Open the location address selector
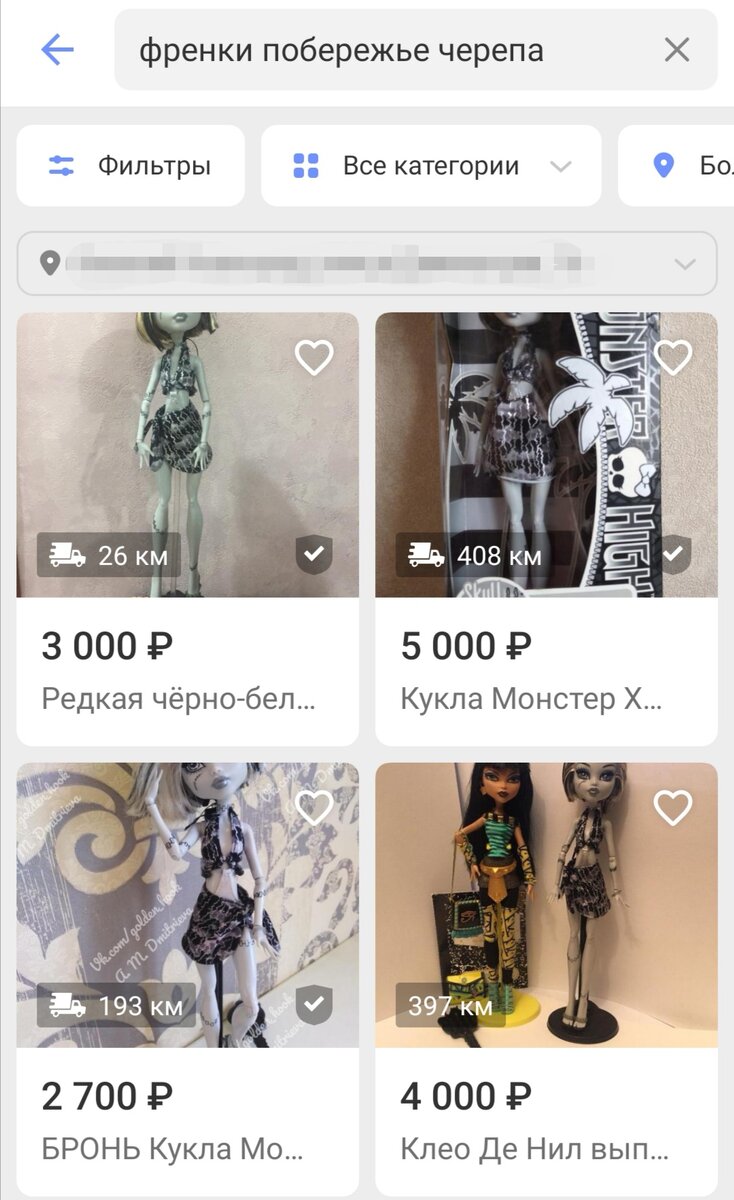 (367, 264)
